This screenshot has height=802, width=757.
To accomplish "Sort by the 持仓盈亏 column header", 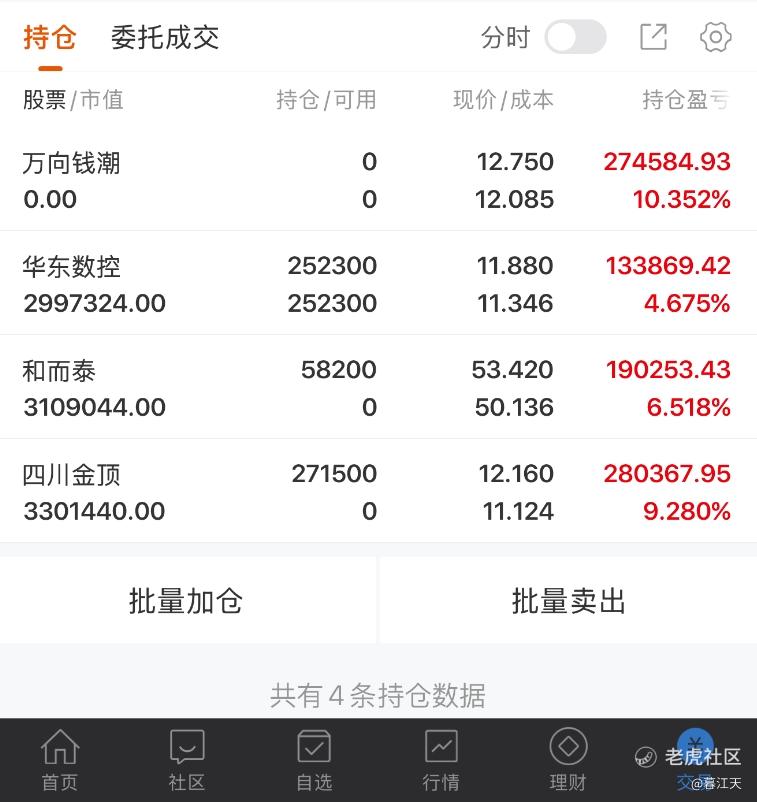I will 684,100.
